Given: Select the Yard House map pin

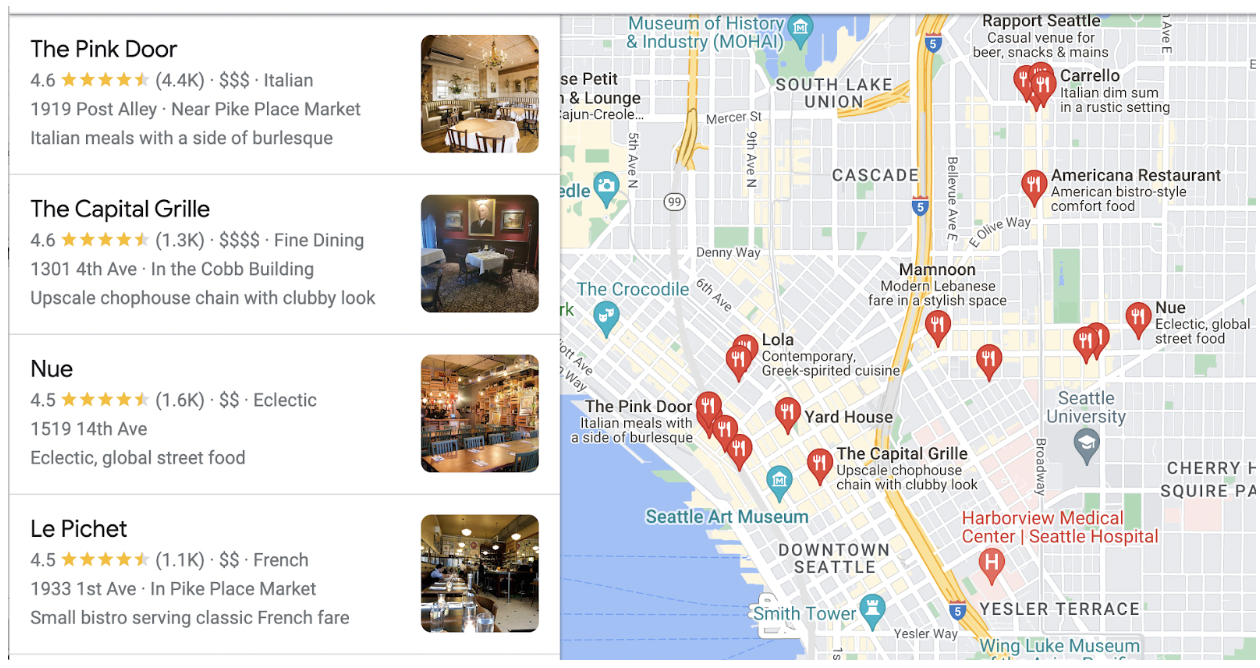Looking at the screenshot, I should pos(787,411).
